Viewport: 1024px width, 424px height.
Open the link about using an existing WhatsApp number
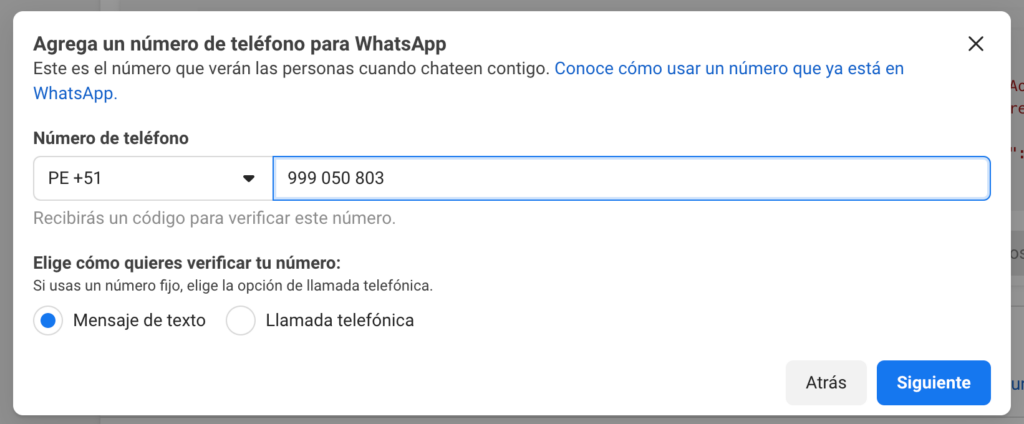(x=728, y=69)
